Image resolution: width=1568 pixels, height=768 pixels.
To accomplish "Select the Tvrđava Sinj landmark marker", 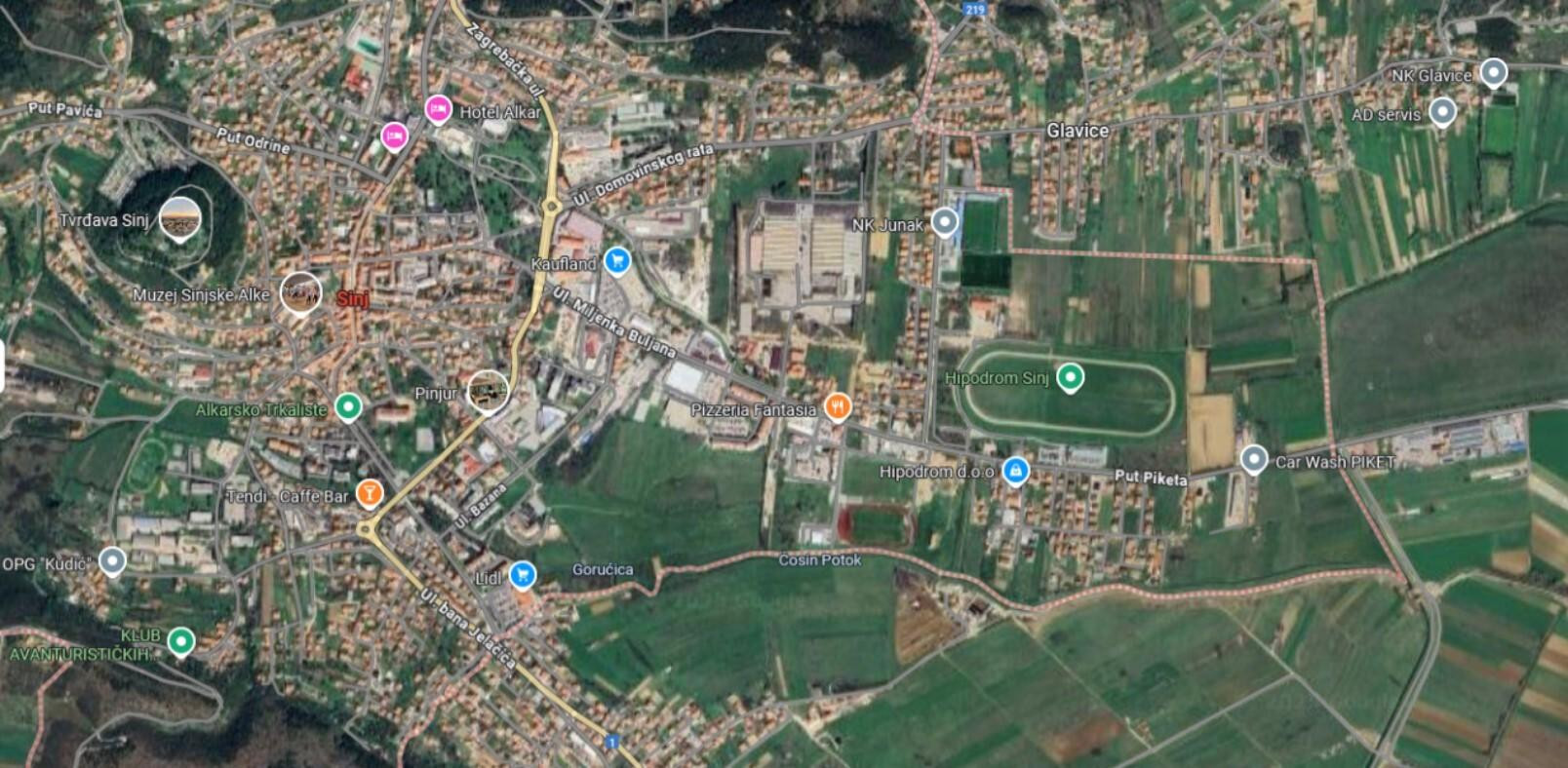I will (180, 218).
